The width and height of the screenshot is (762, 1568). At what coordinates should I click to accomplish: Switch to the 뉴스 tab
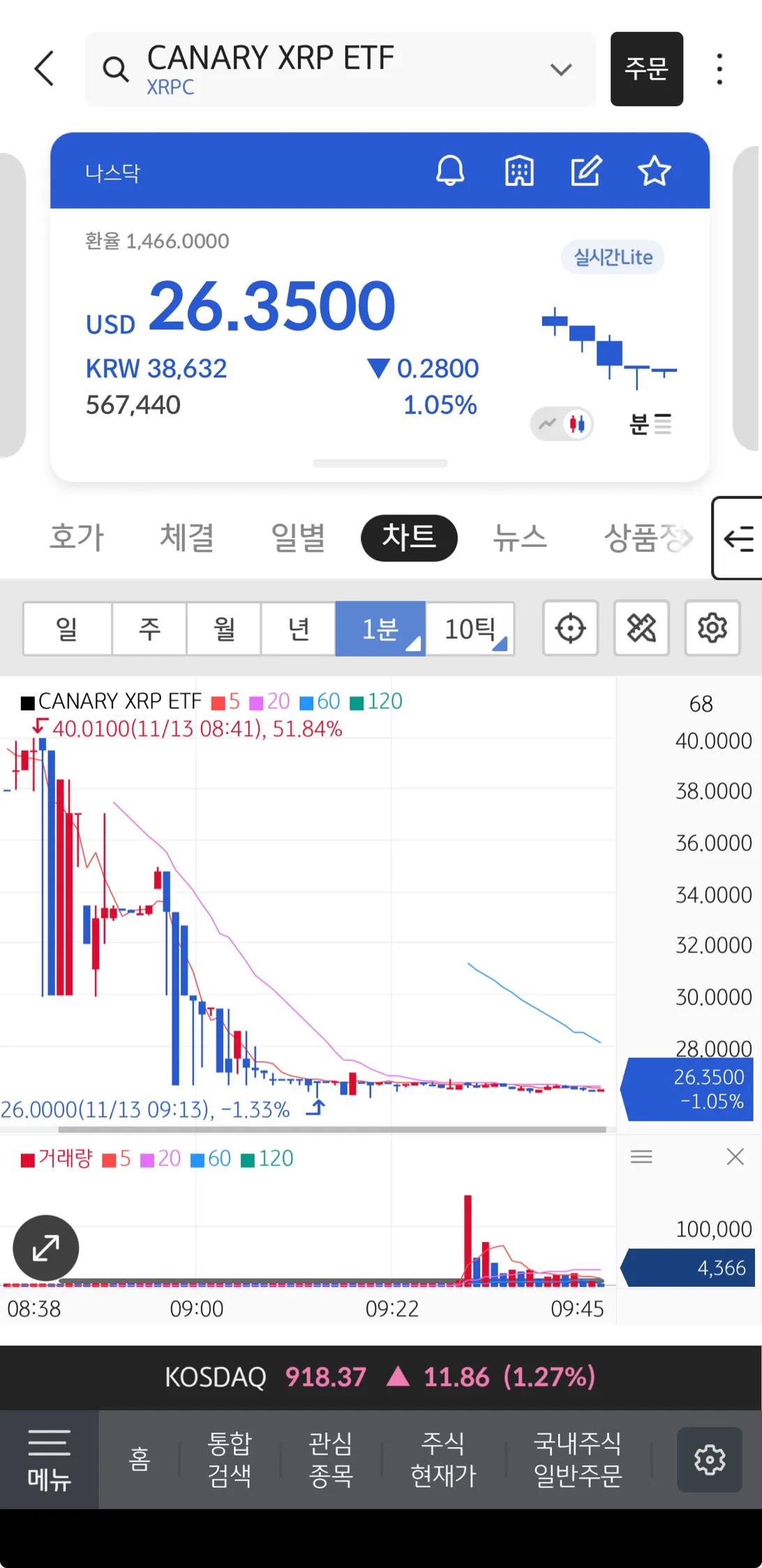pos(520,538)
